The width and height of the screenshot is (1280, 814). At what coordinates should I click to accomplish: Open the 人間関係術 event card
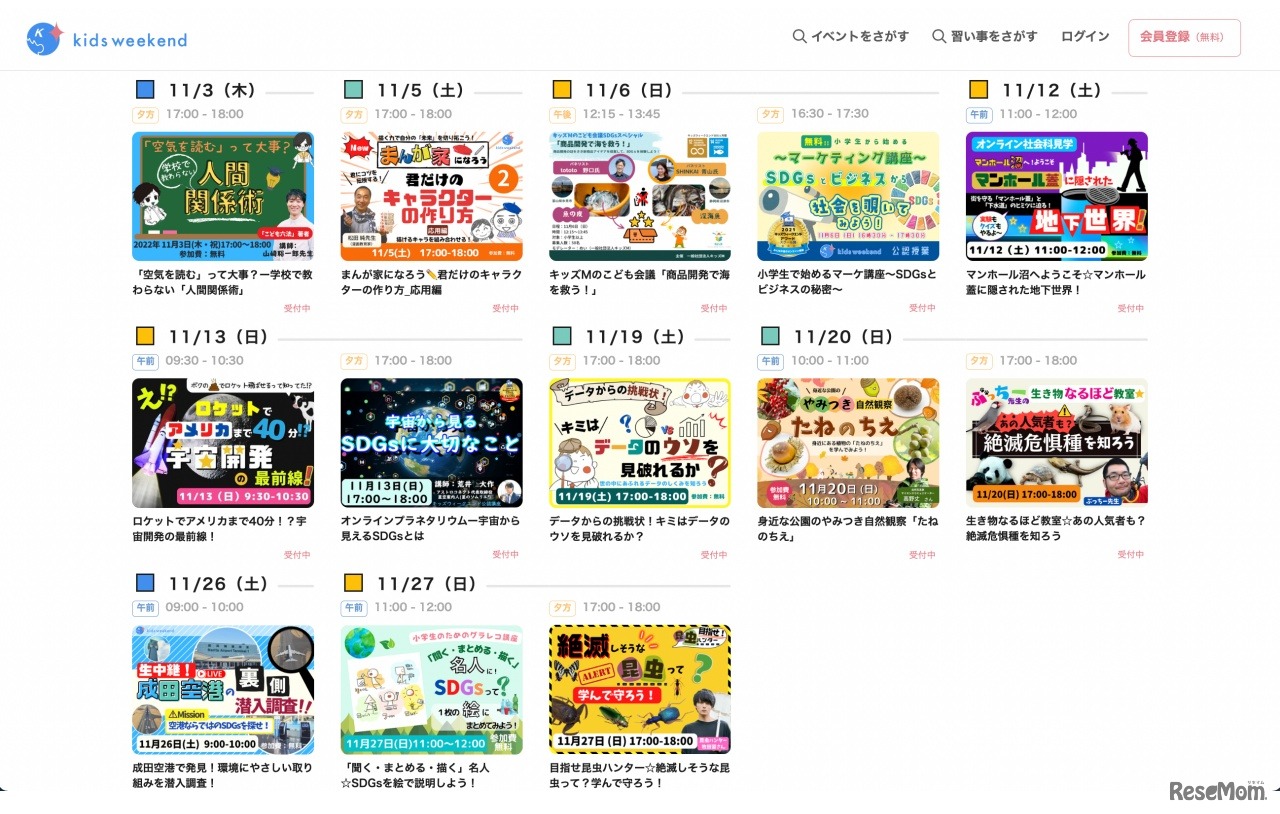[223, 196]
